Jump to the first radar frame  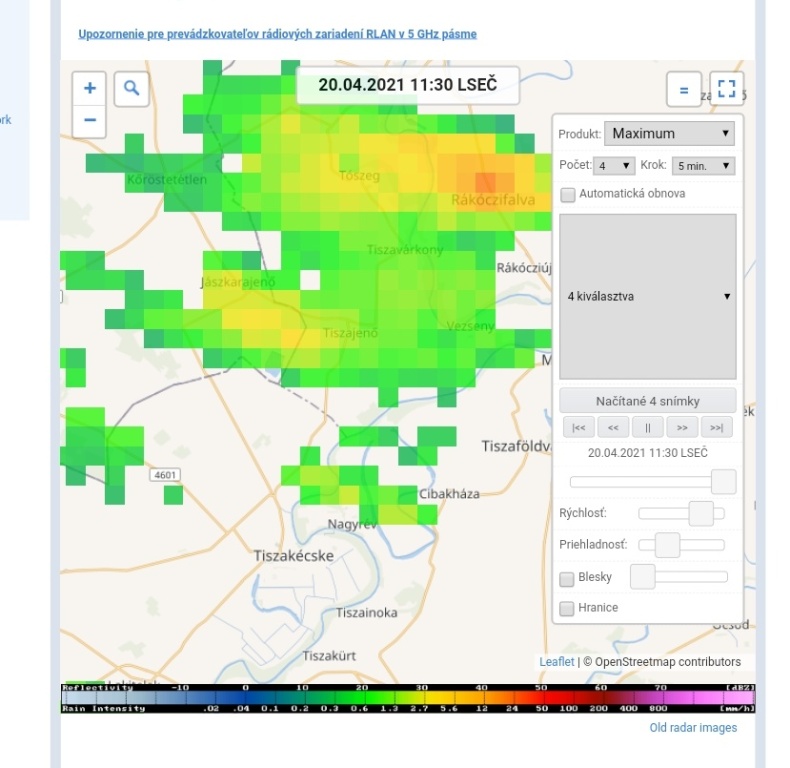(x=579, y=427)
